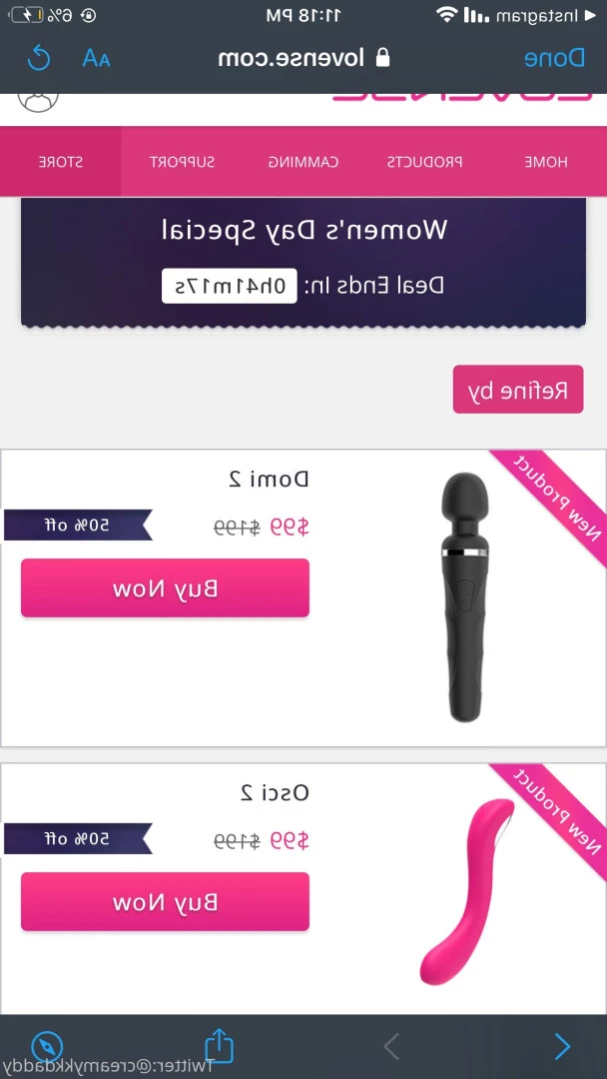Go to the Support section
The width and height of the screenshot is (607, 1079).
[x=182, y=161]
